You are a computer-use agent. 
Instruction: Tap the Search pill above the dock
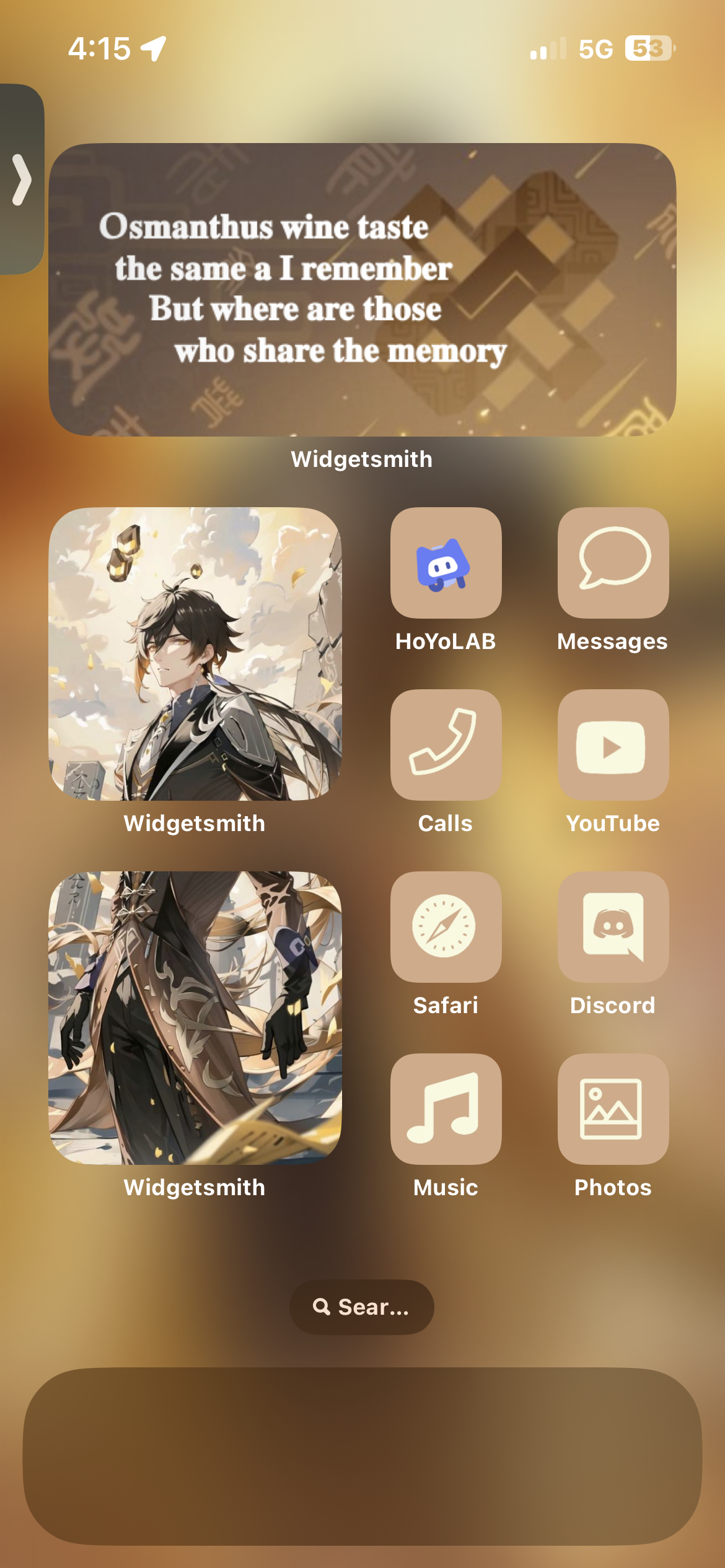[x=362, y=1307]
